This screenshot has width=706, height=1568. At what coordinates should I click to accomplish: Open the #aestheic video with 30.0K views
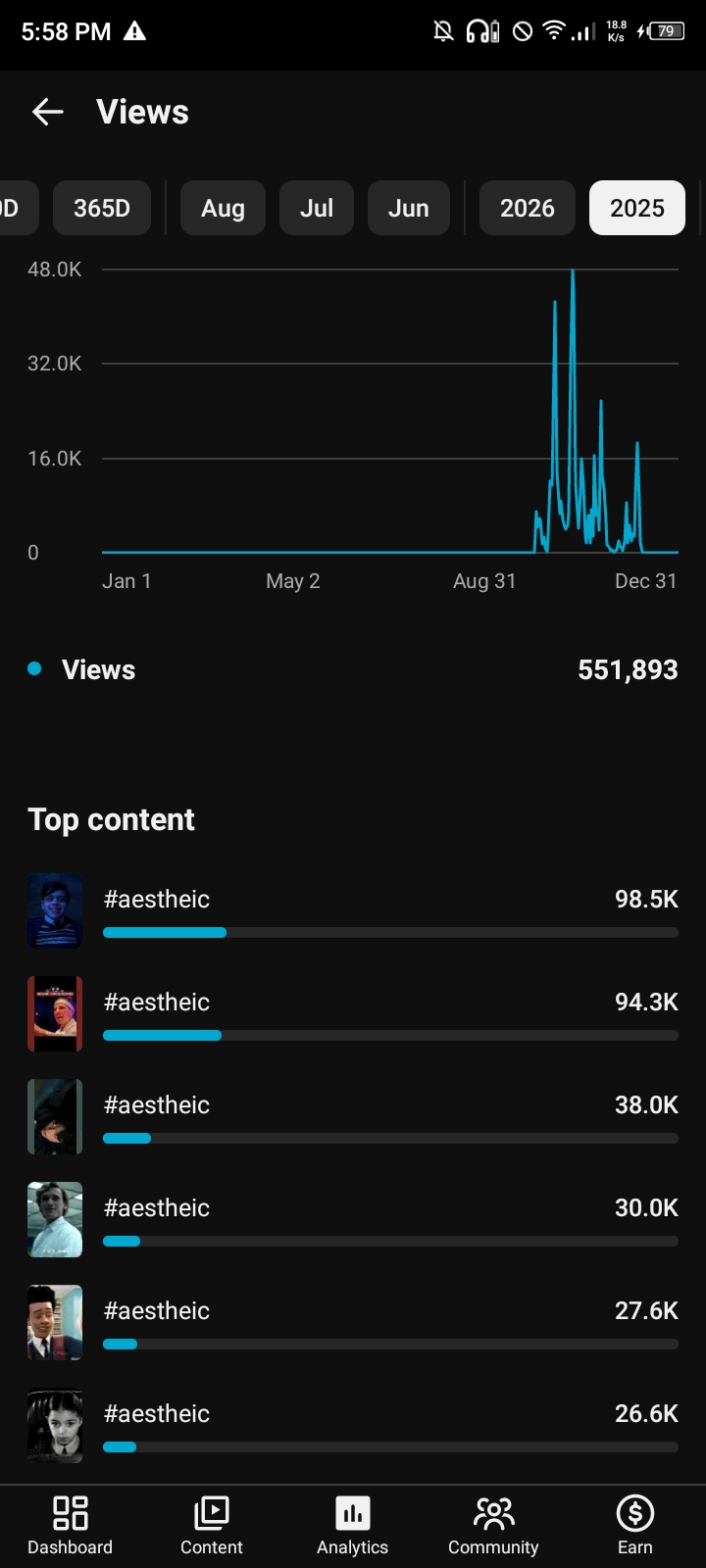coord(353,1219)
